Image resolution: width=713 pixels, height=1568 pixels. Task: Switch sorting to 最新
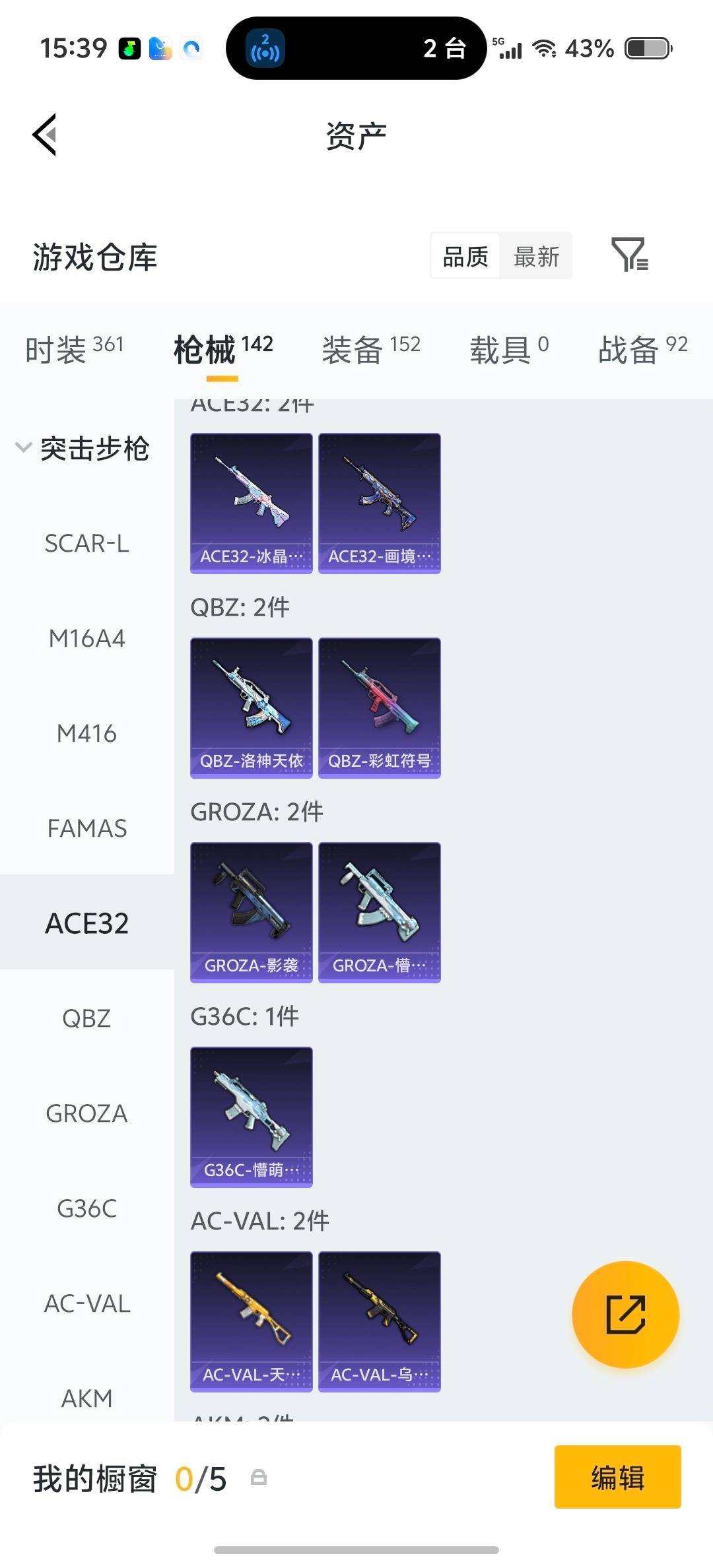coord(536,256)
